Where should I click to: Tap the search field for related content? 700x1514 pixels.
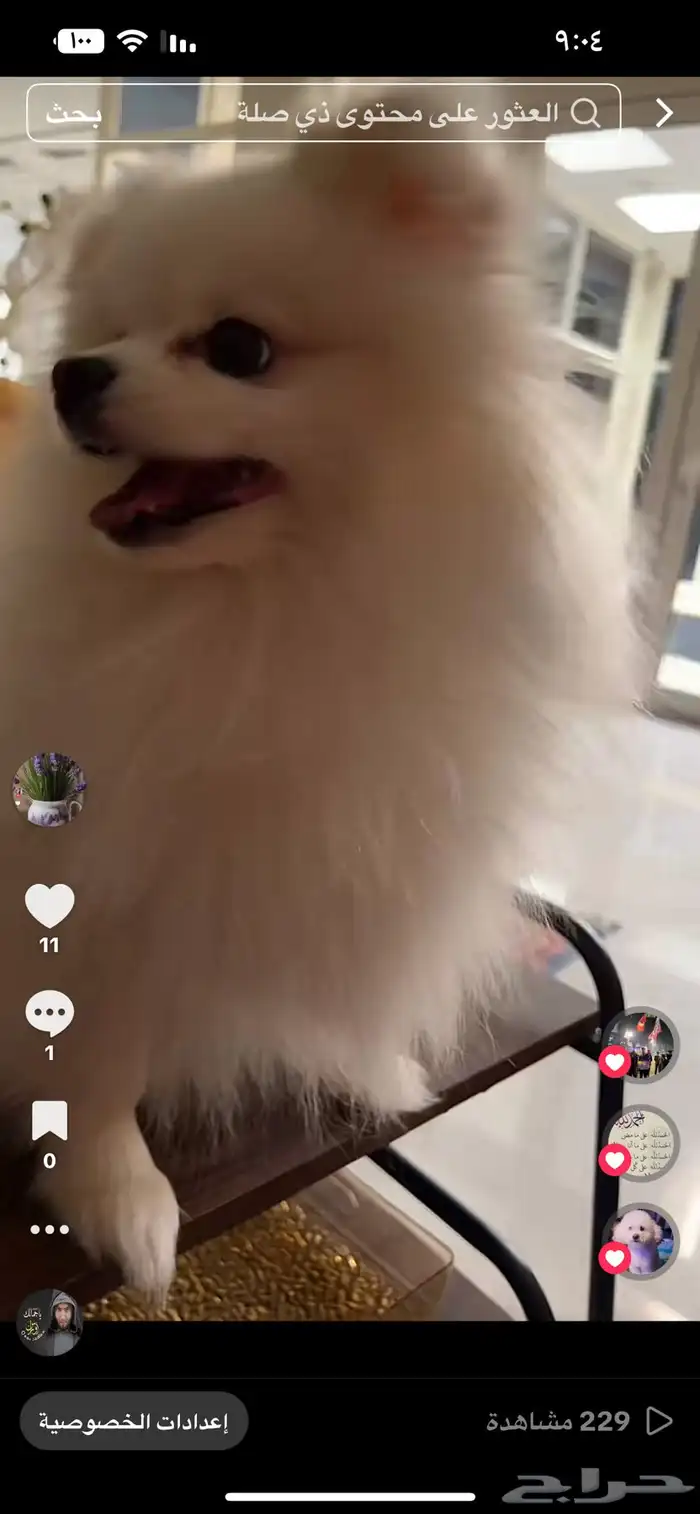pos(324,113)
